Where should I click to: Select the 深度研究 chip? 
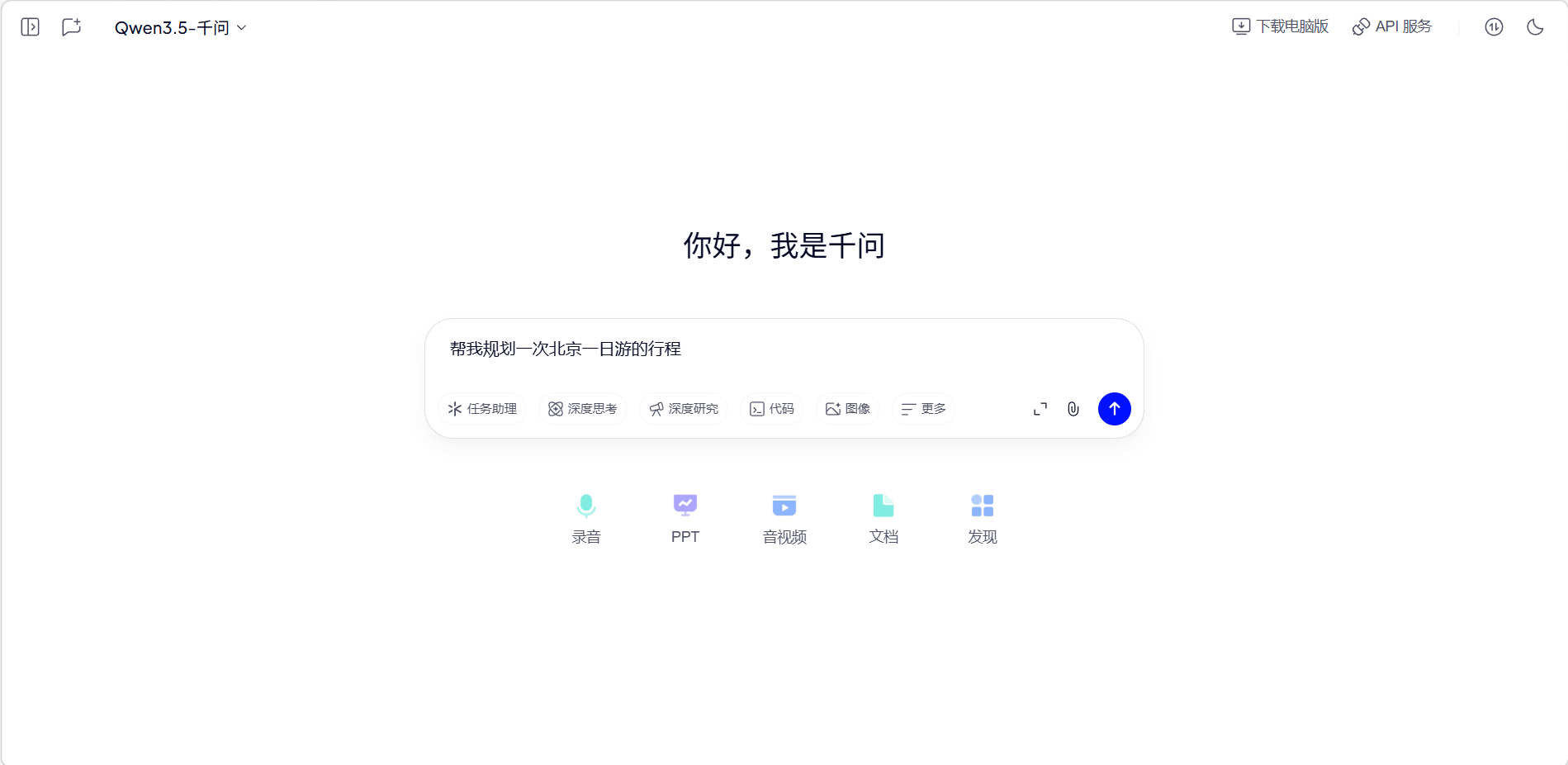(x=684, y=409)
